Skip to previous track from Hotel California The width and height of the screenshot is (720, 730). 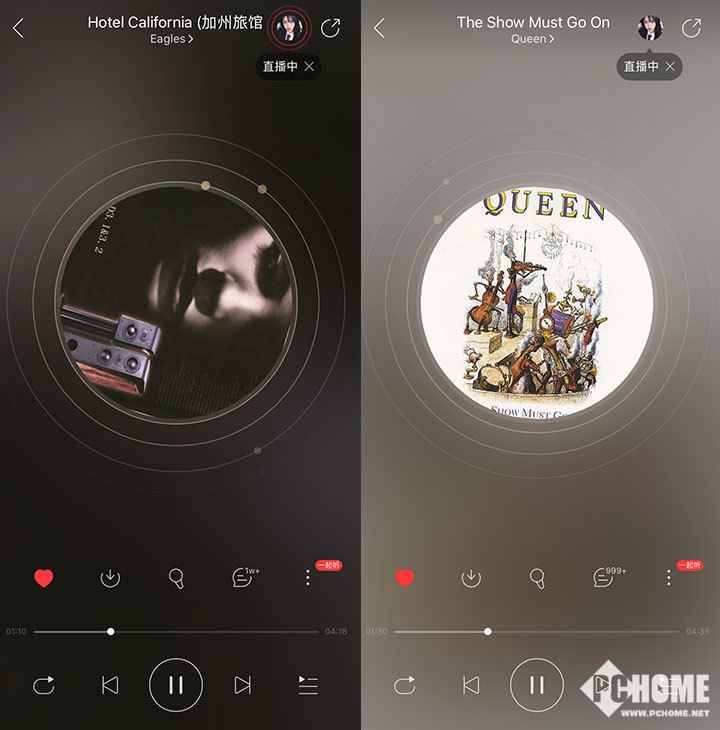(x=110, y=685)
